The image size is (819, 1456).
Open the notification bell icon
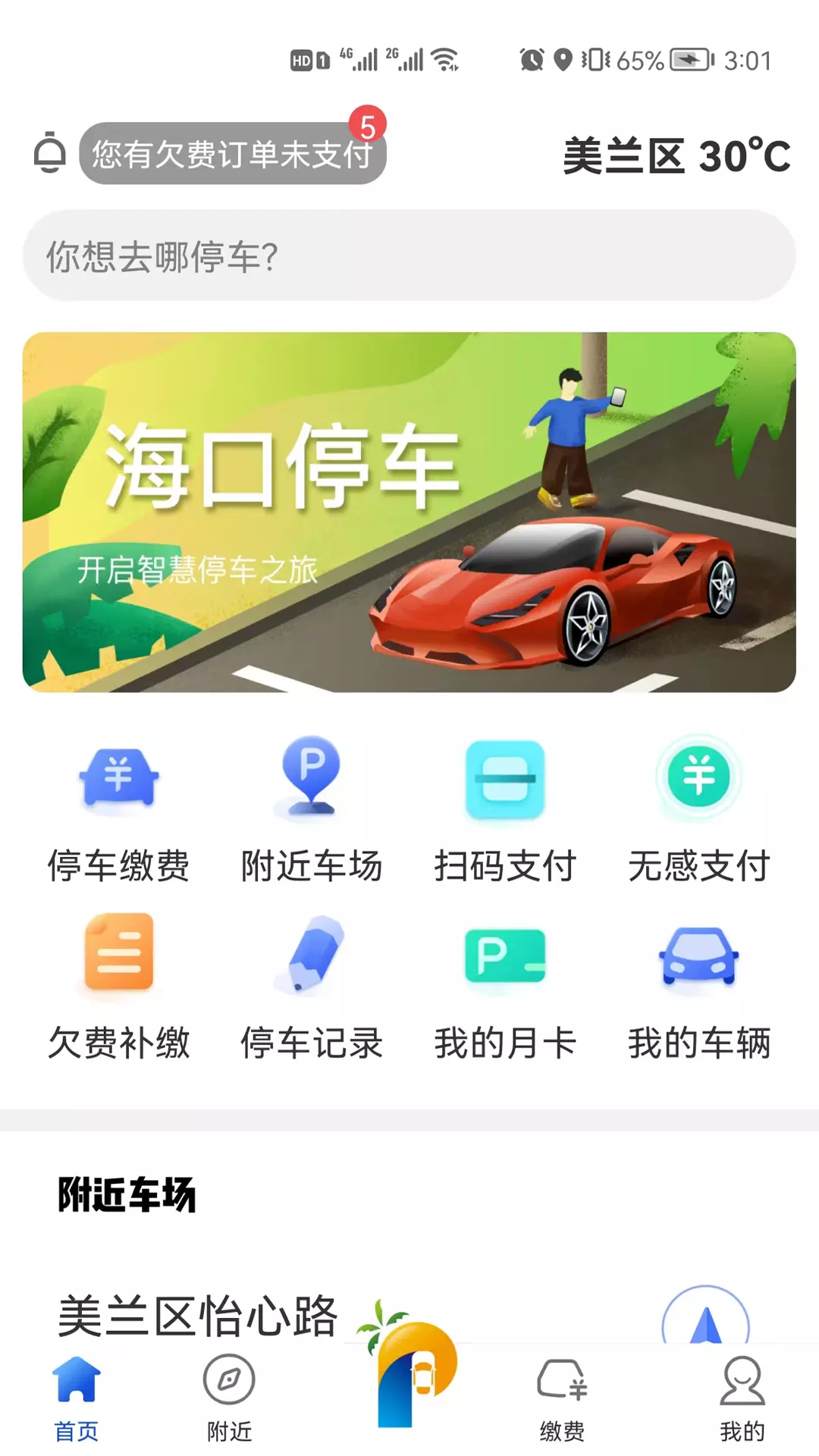50,153
